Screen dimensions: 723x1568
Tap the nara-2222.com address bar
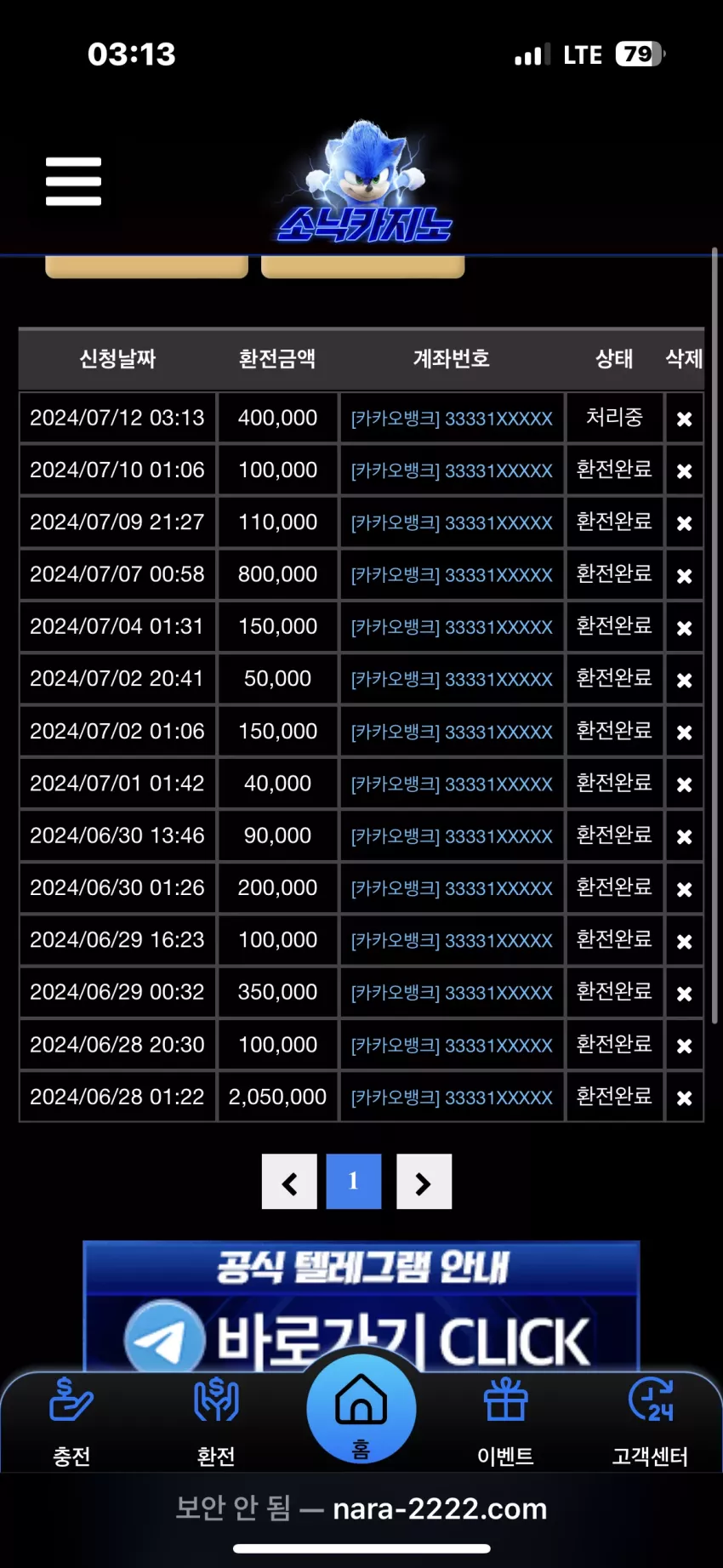click(x=361, y=1508)
